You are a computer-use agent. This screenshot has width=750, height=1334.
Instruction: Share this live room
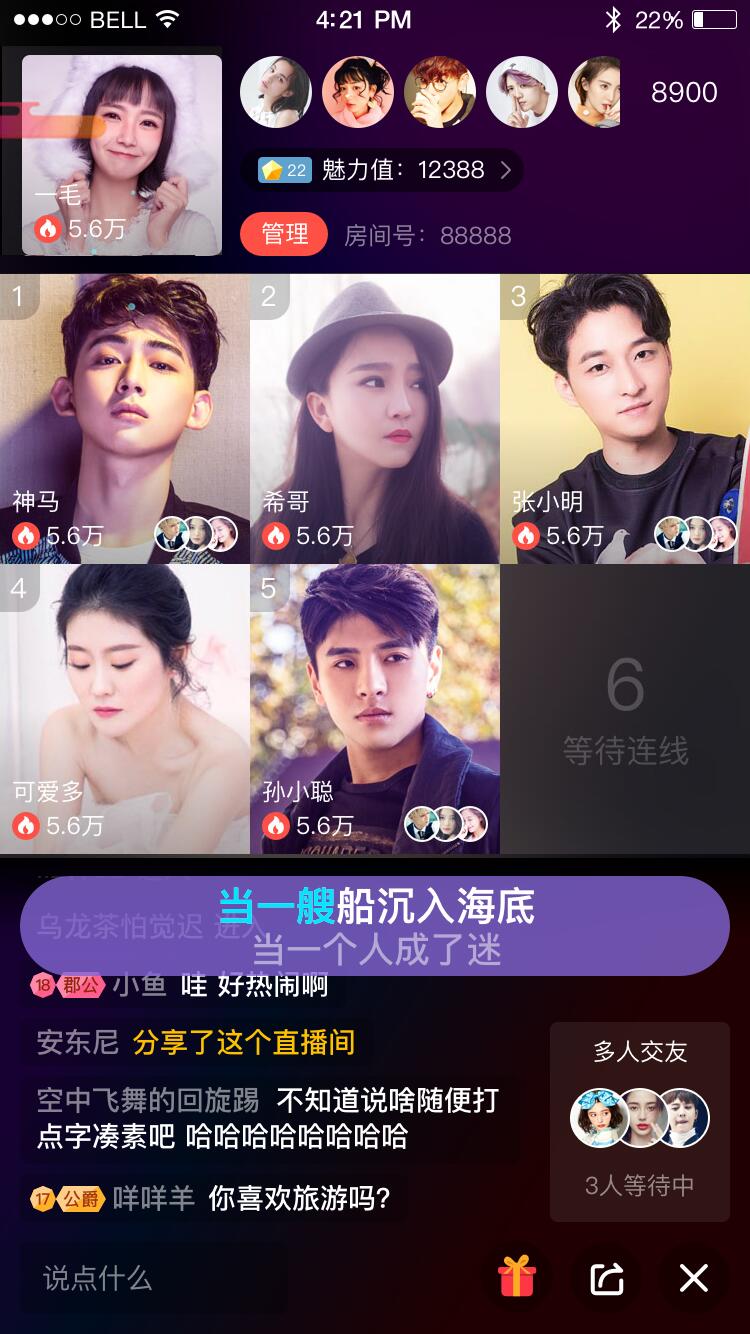point(607,1278)
